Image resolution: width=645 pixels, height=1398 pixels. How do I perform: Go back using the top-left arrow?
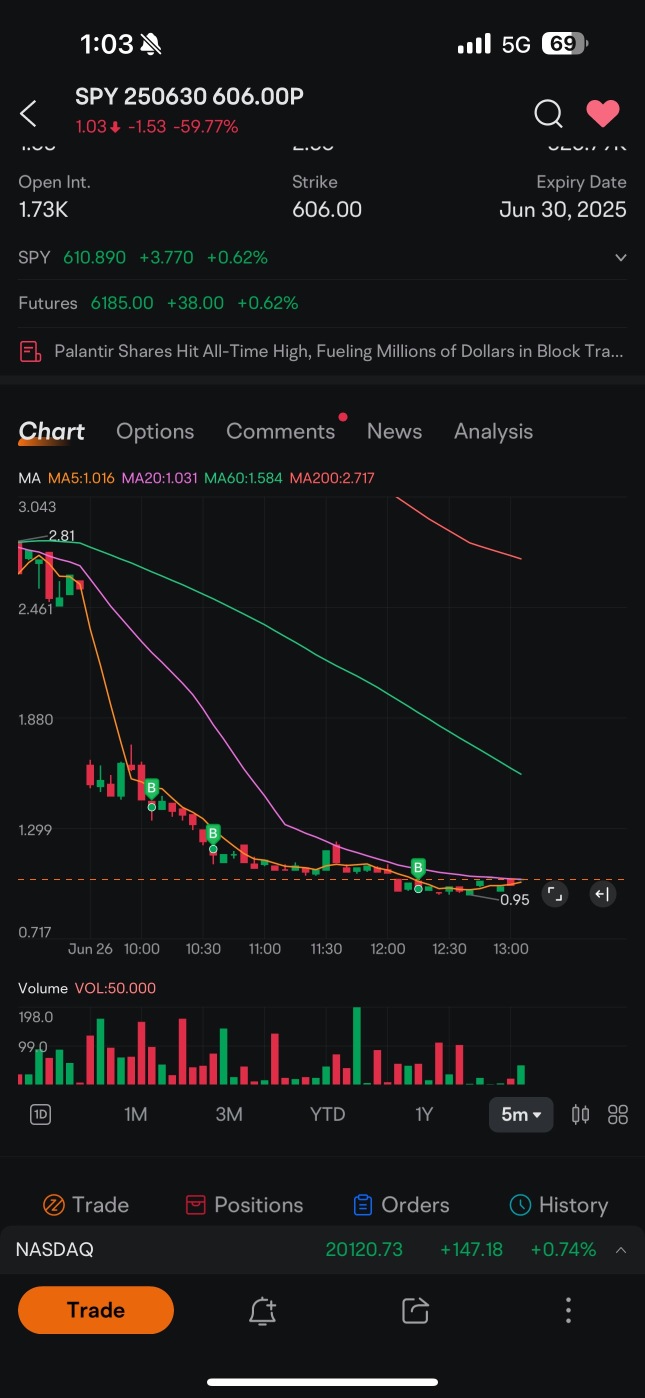pyautogui.click(x=28, y=114)
